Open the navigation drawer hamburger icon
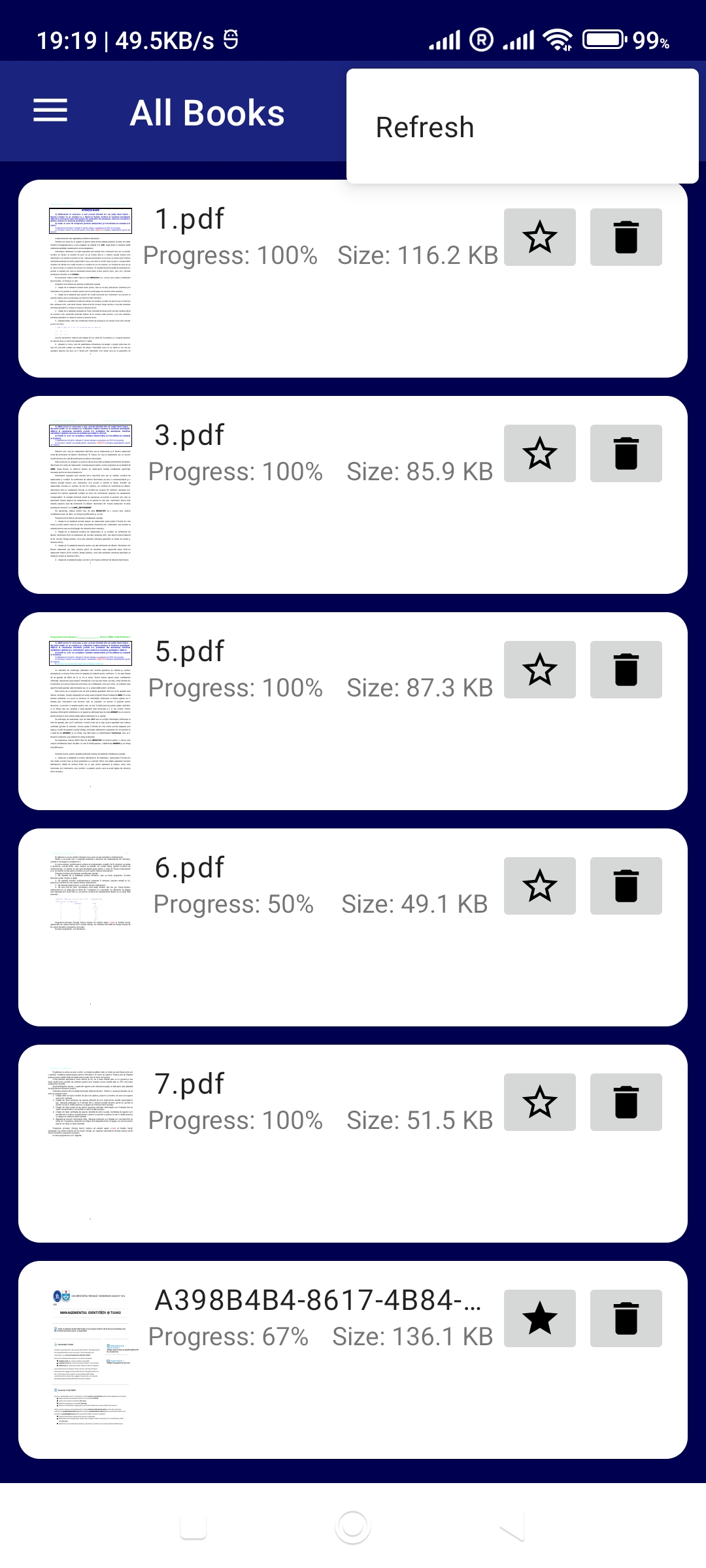706x1568 pixels. coord(50,111)
